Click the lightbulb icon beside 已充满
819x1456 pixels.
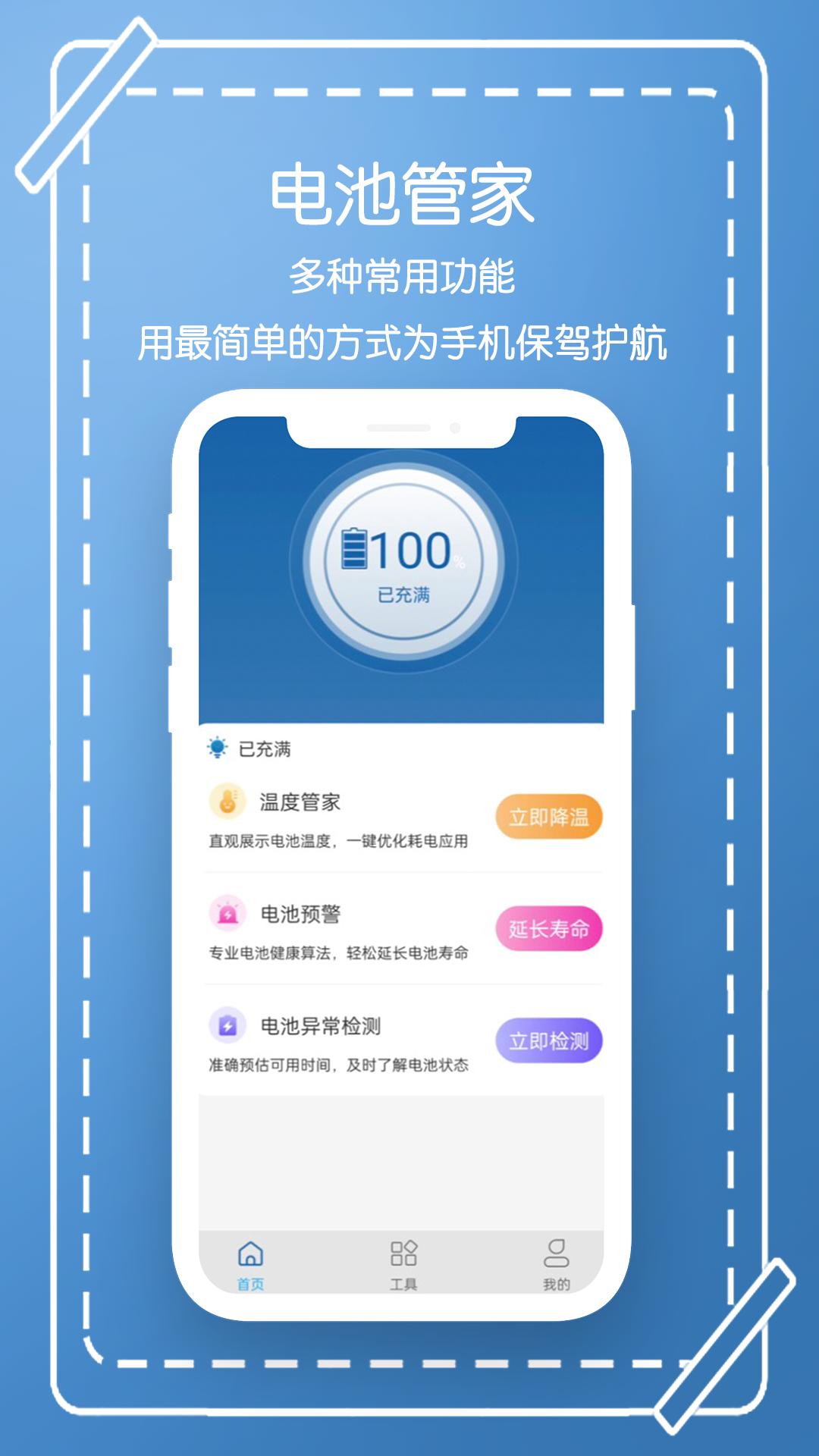tap(217, 747)
